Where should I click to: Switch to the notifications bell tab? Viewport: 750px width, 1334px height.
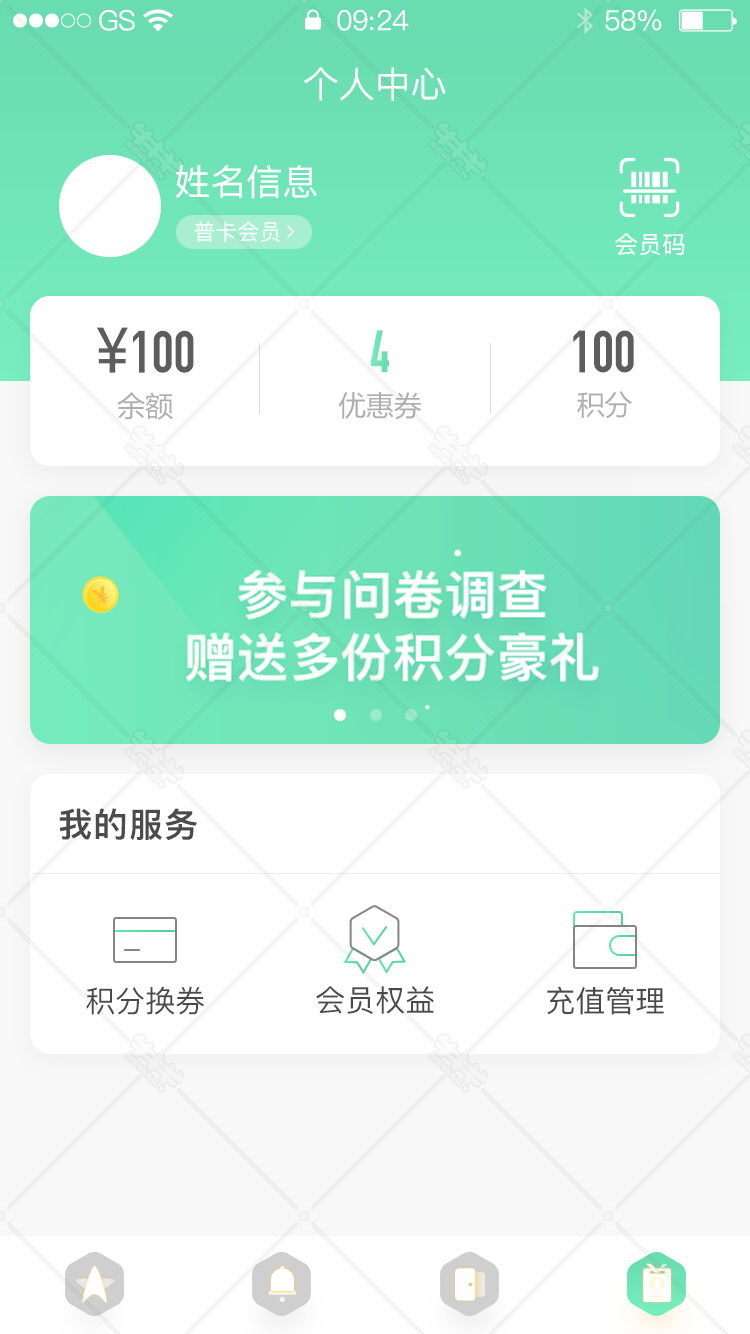click(x=281, y=1284)
